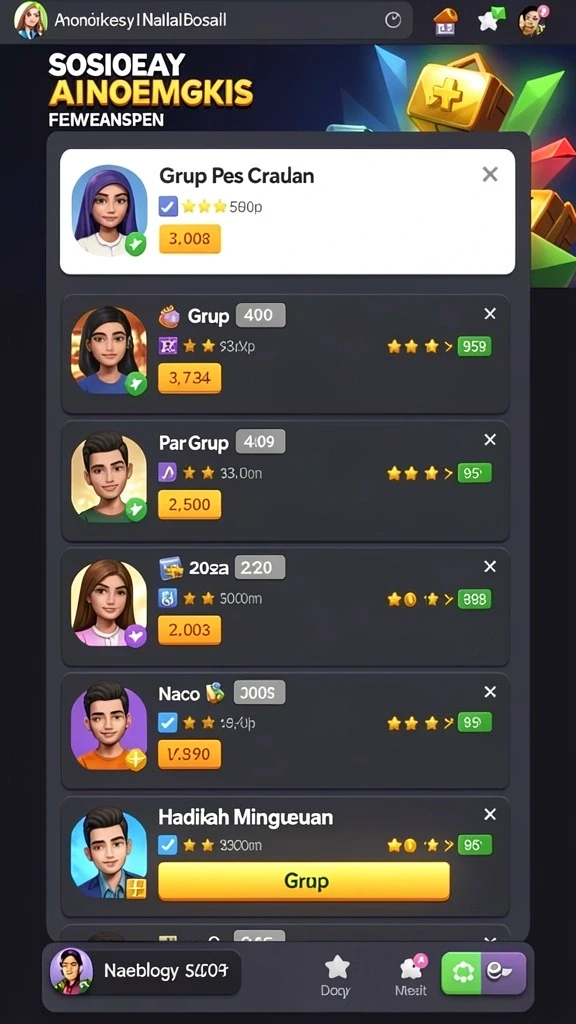The height and width of the screenshot is (1024, 576).
Task: Toggle the checkbox in Grup Pes Craulan card
Action: (168, 207)
